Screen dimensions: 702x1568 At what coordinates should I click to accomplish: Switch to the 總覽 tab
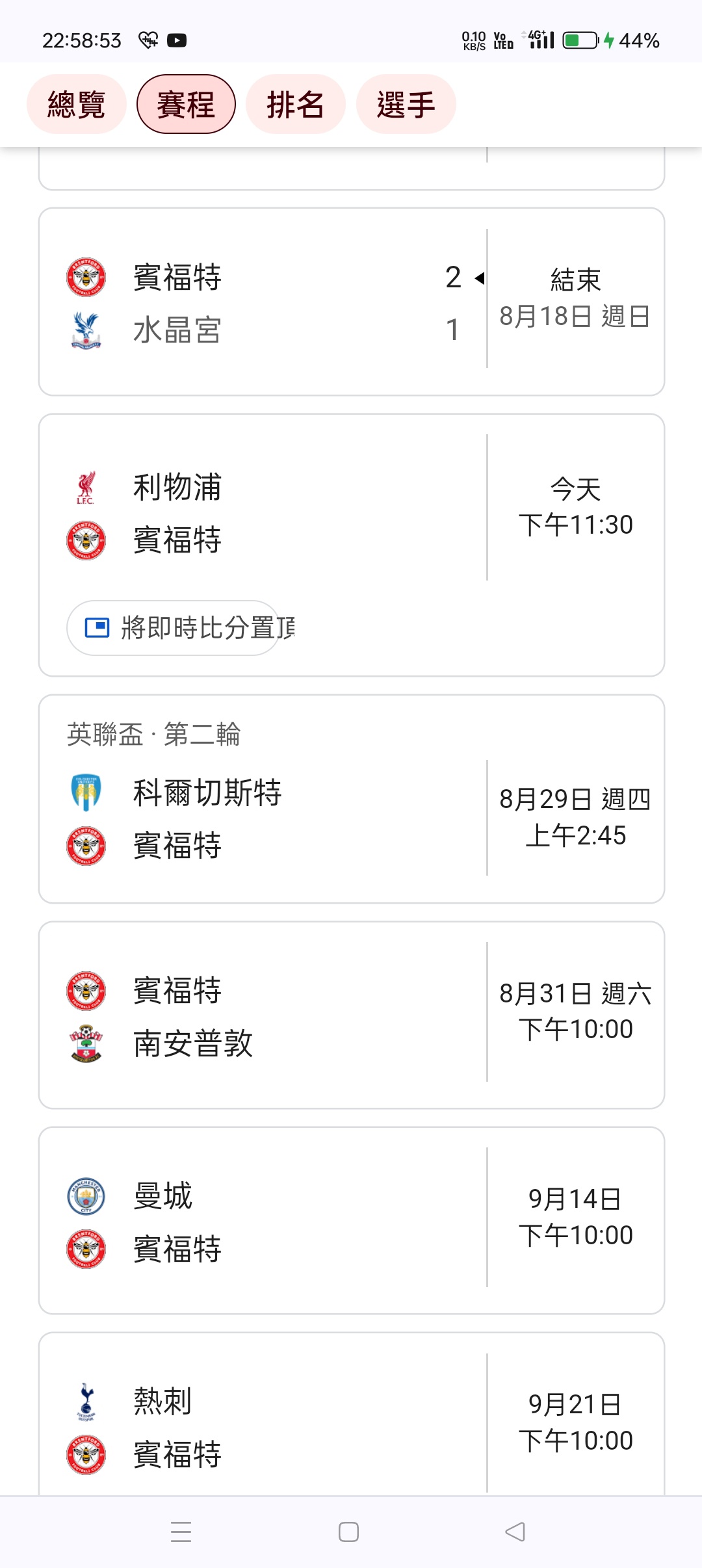coord(76,104)
